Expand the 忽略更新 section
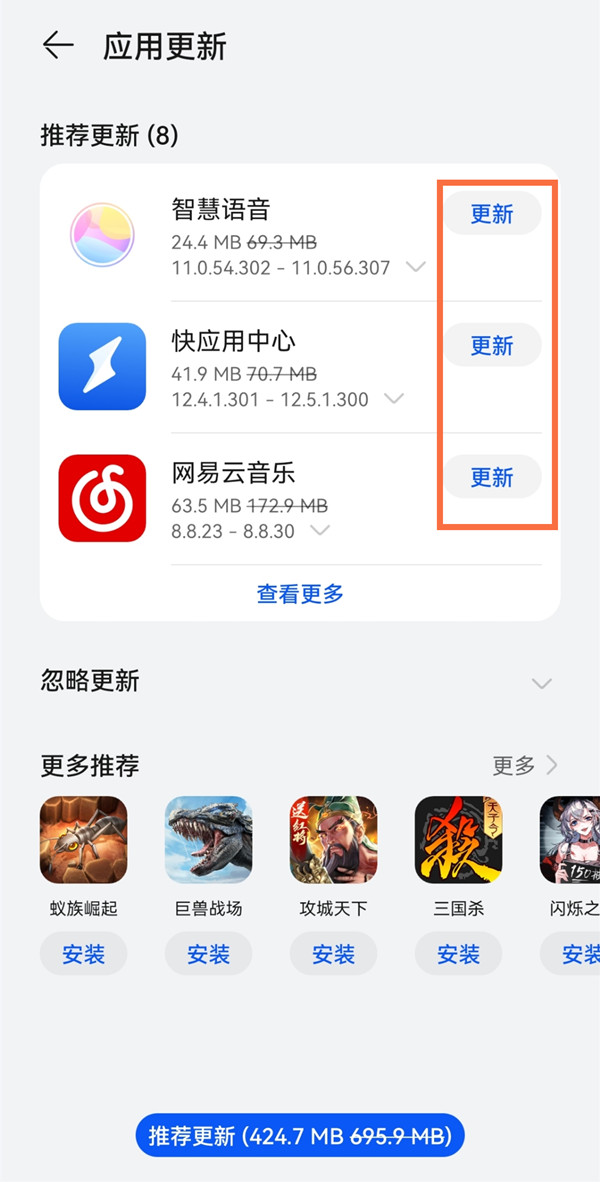Image resolution: width=600 pixels, height=1182 pixels. [541, 684]
